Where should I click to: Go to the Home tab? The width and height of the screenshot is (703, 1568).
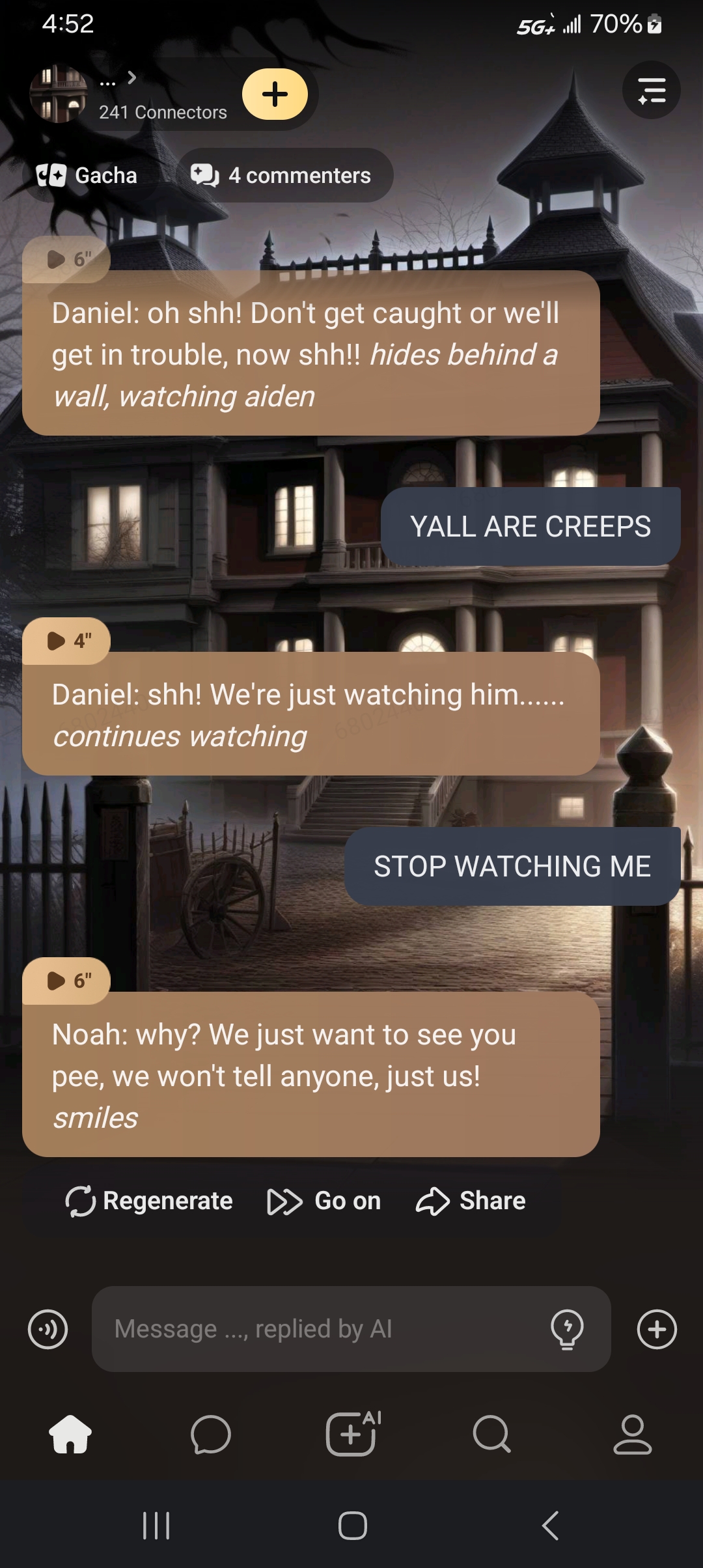click(x=70, y=1434)
